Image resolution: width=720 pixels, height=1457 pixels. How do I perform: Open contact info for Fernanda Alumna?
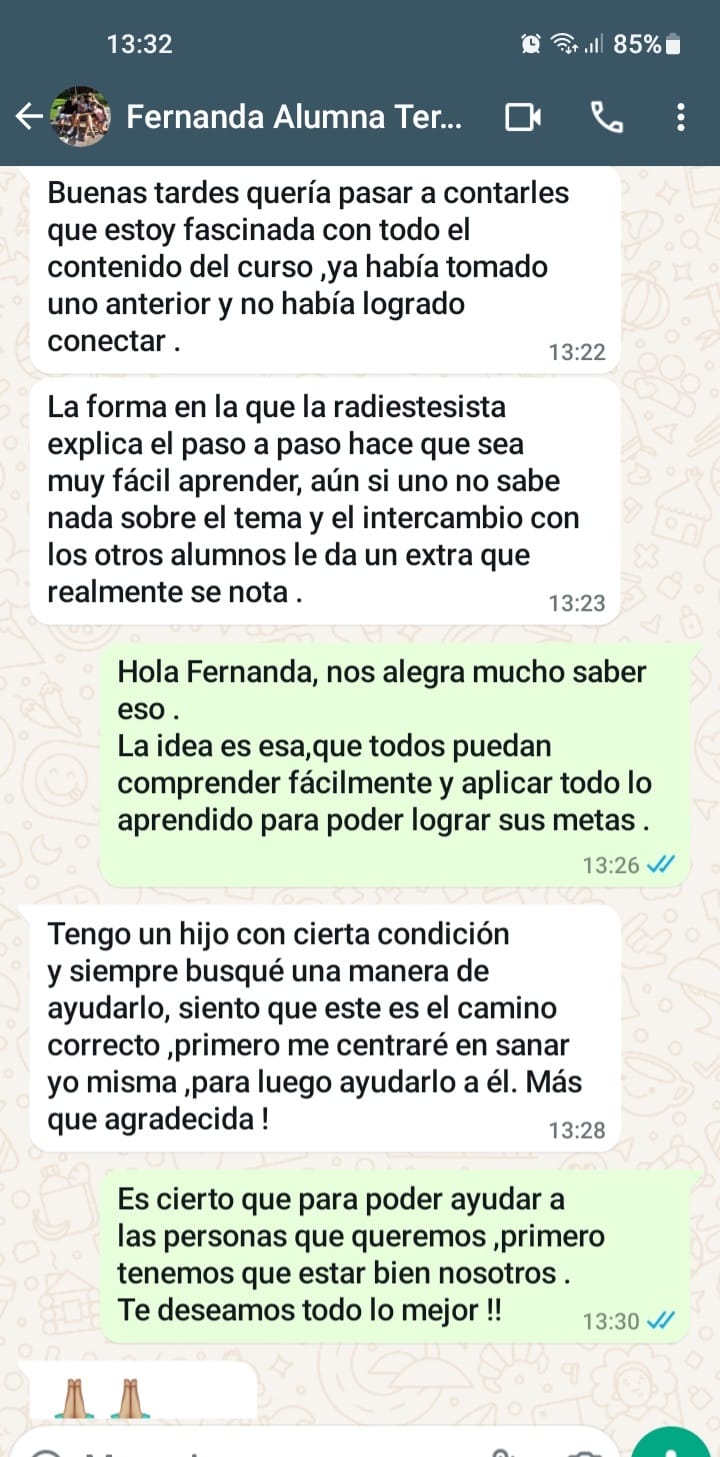point(294,117)
